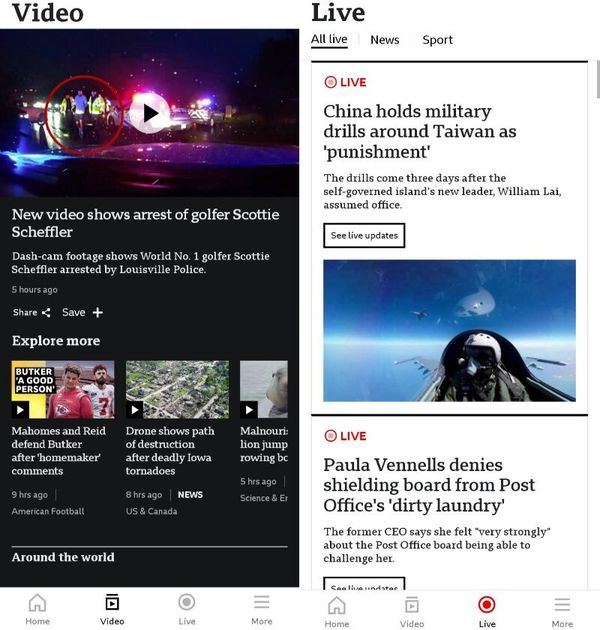600x630 pixels.
Task: Open the Paula Vennells live story
Action: (429, 485)
